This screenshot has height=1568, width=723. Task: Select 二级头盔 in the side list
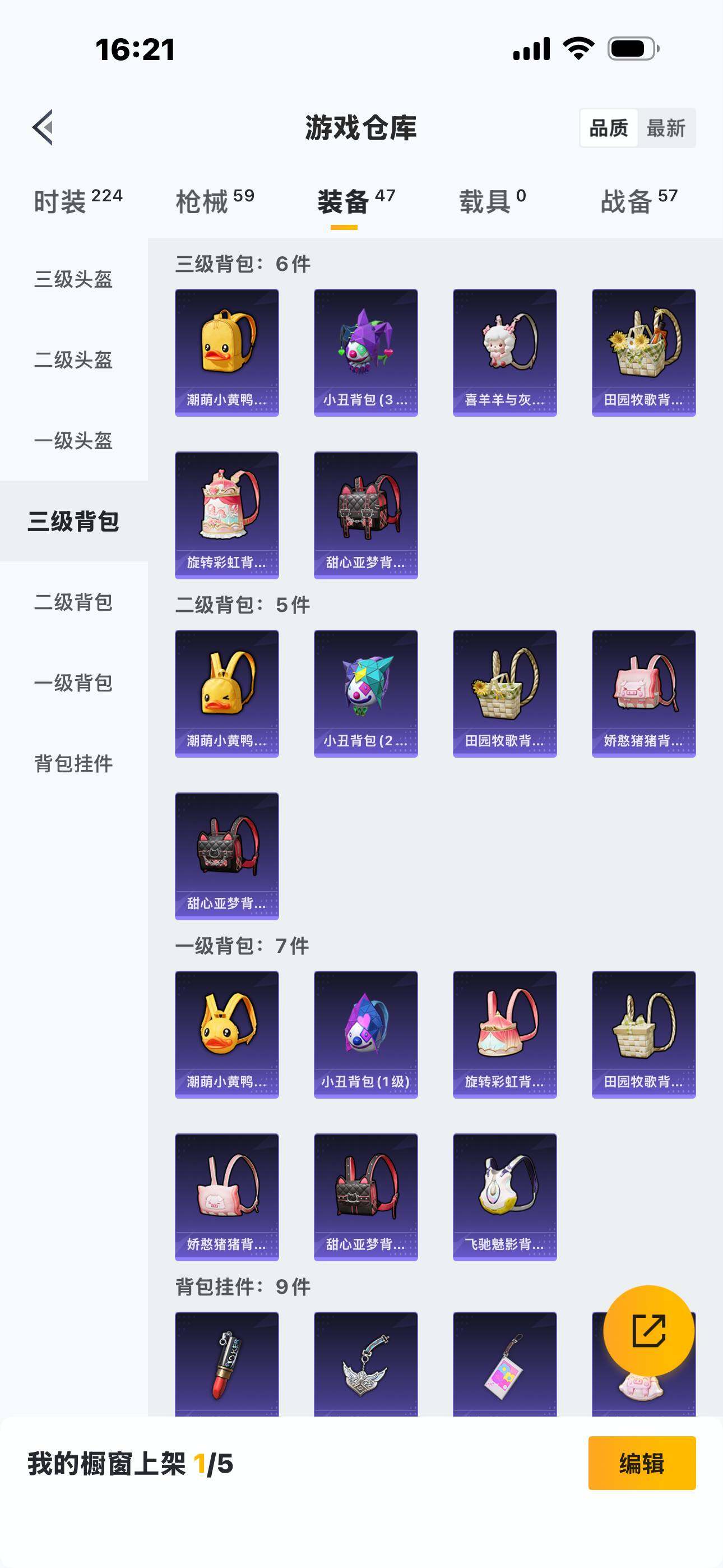click(73, 359)
